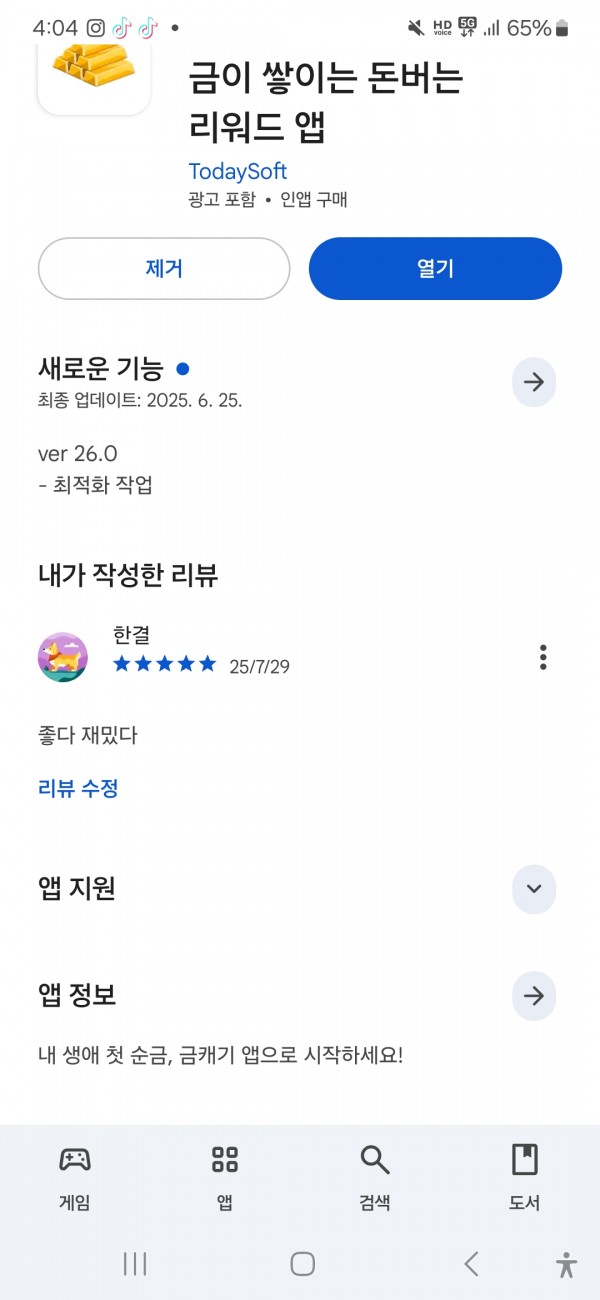Open review overflow menu for 한결
Screen dimensions: 600x1300
click(543, 657)
